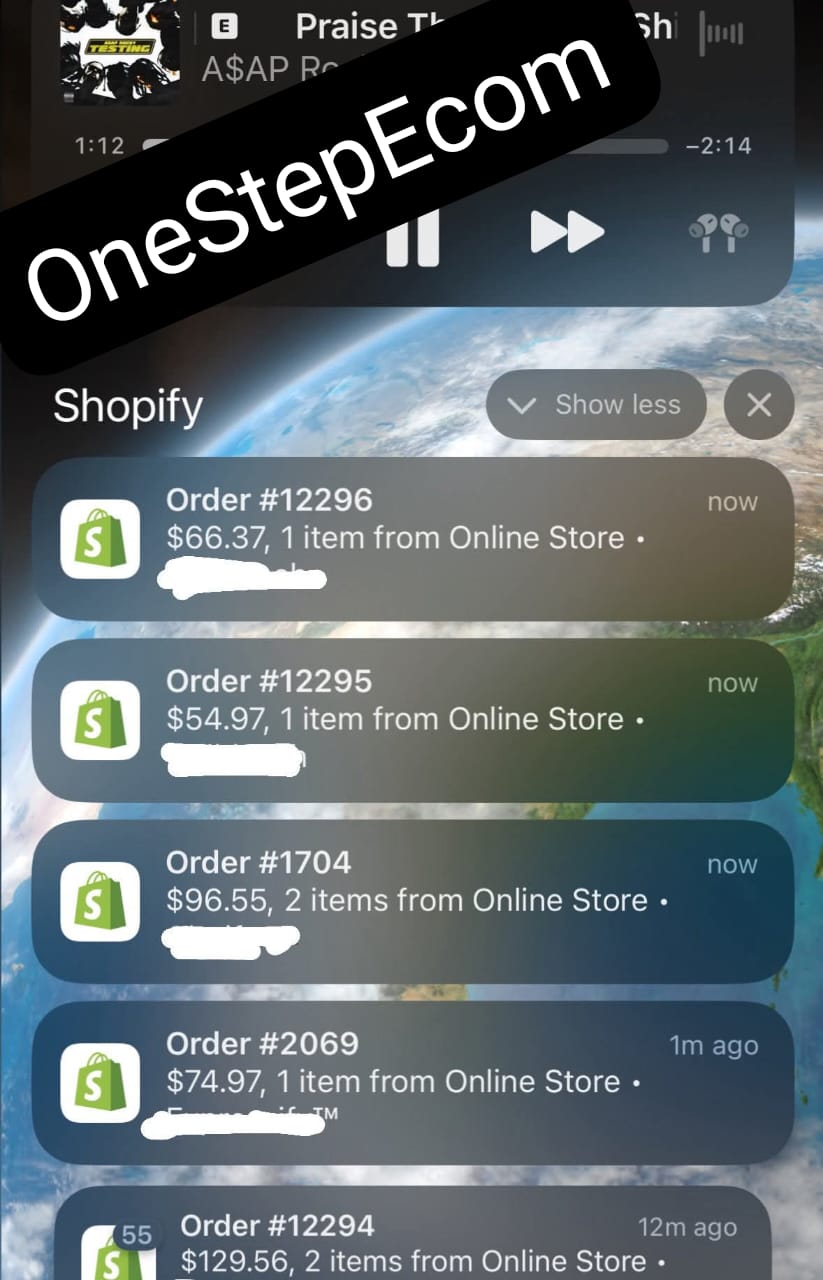Collapse Shopify notifications with Show less
The height and width of the screenshot is (1280, 823).
596,405
